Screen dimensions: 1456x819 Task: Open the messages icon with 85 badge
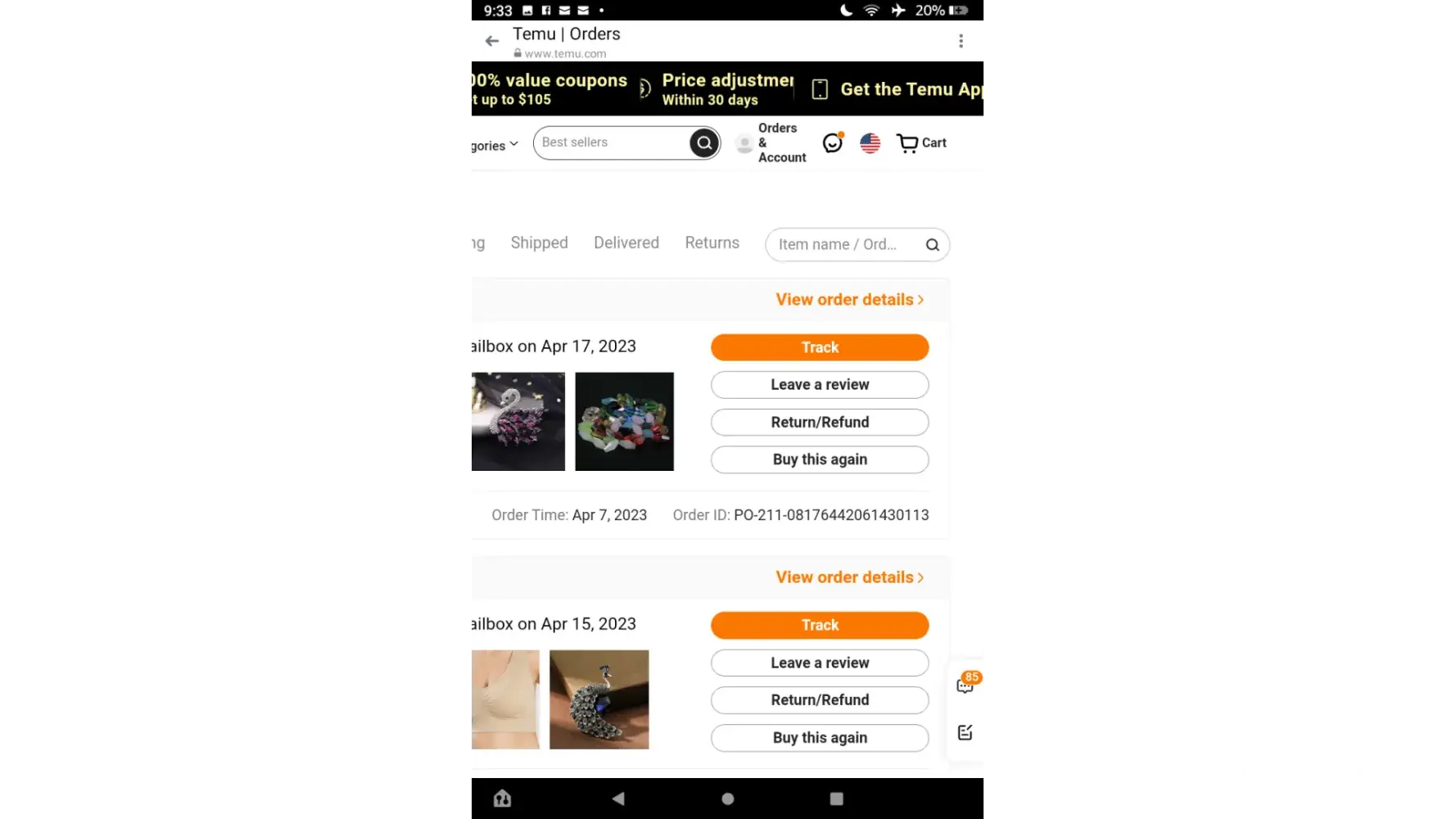coord(965,685)
